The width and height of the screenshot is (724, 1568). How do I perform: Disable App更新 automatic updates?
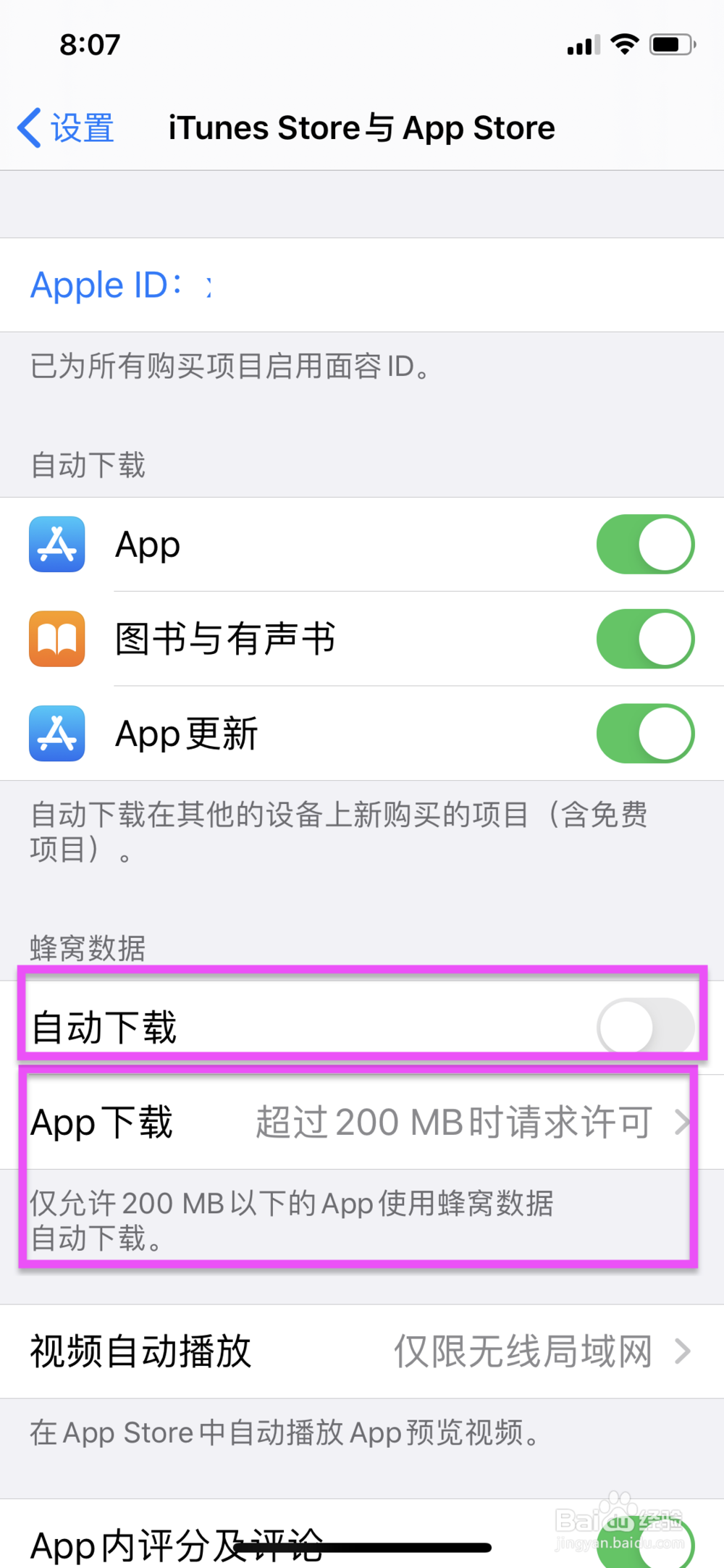tap(645, 733)
